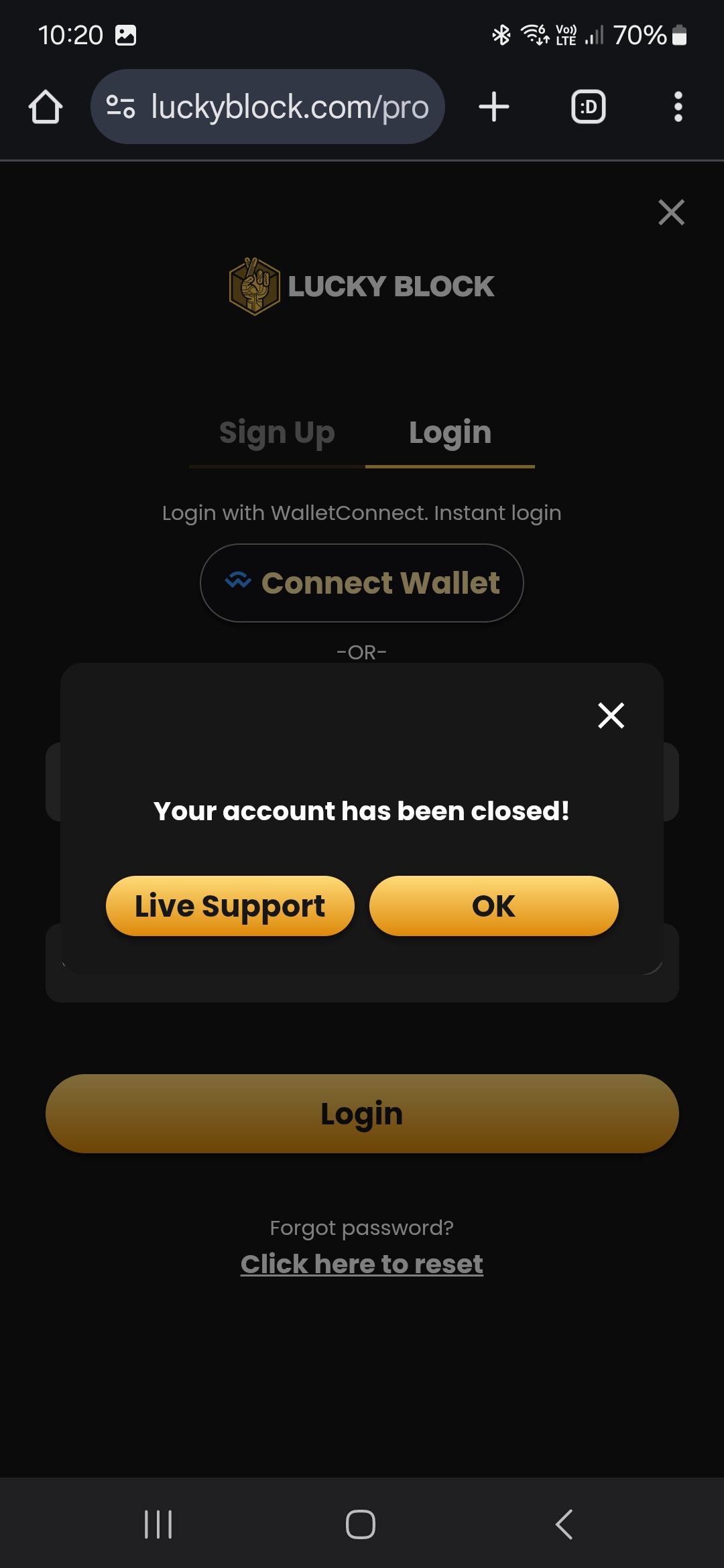Edit the luckyblock.com address bar

coord(290,107)
